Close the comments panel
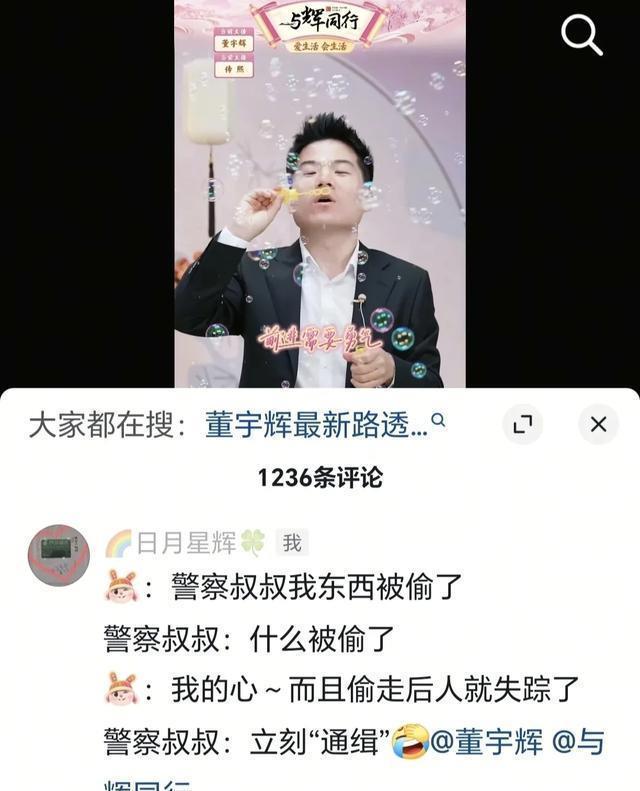Image resolution: width=640 pixels, height=791 pixels. point(598,425)
